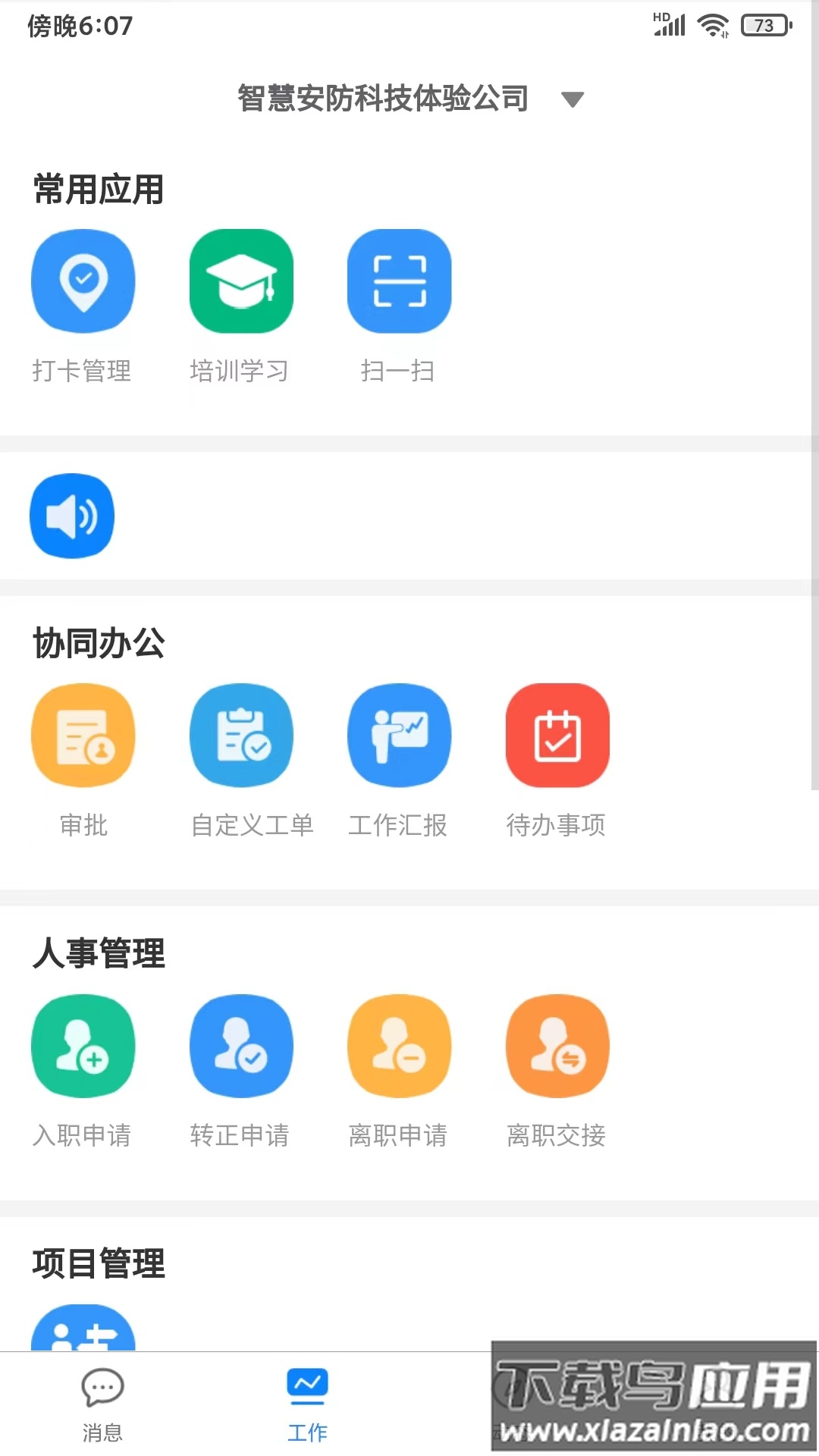Open the 待办事项 to-do icon
819x1456 pixels.
557,734
